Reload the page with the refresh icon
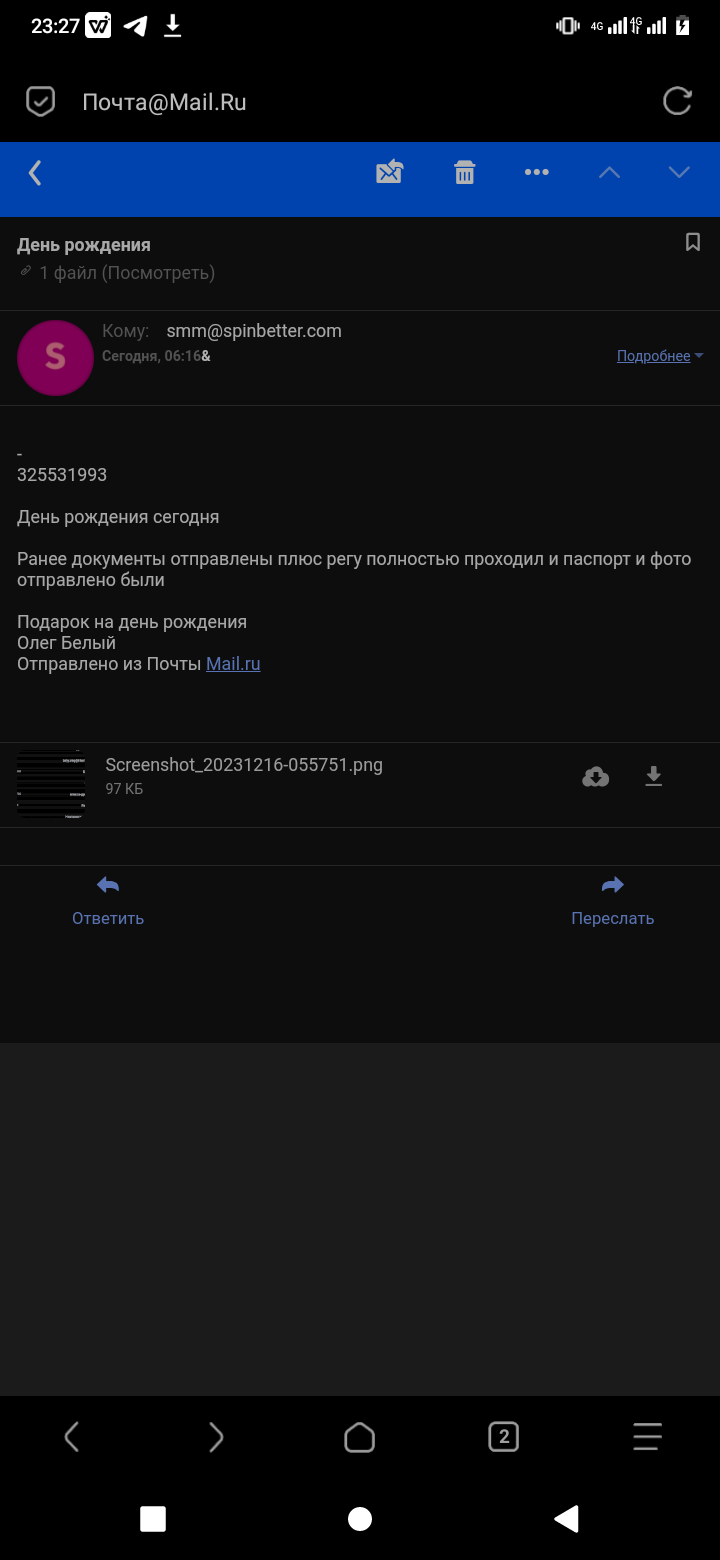The image size is (720, 1560). [x=677, y=101]
